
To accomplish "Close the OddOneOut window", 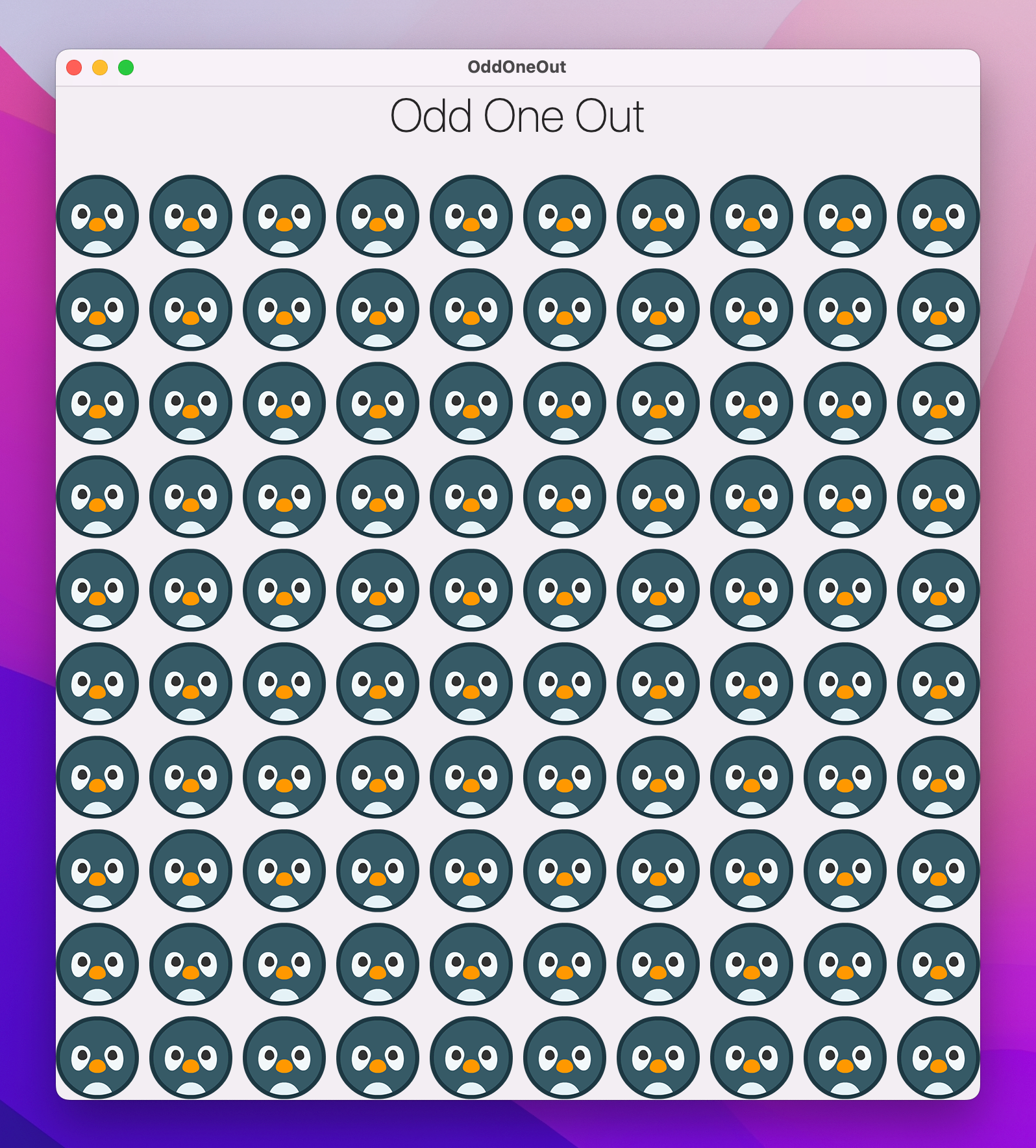I will pyautogui.click(x=76, y=66).
